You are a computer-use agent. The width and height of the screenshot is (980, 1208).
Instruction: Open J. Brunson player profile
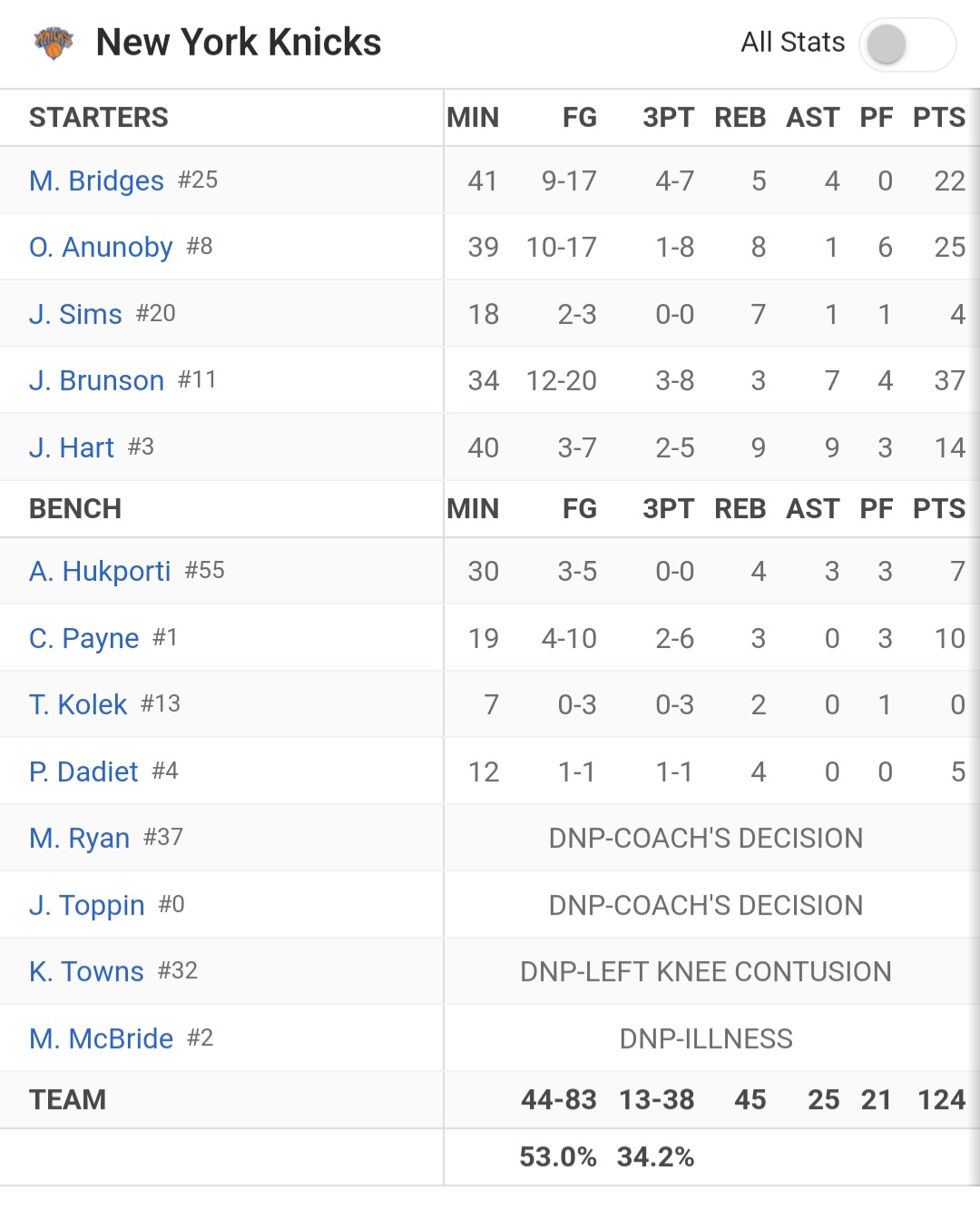click(x=96, y=380)
